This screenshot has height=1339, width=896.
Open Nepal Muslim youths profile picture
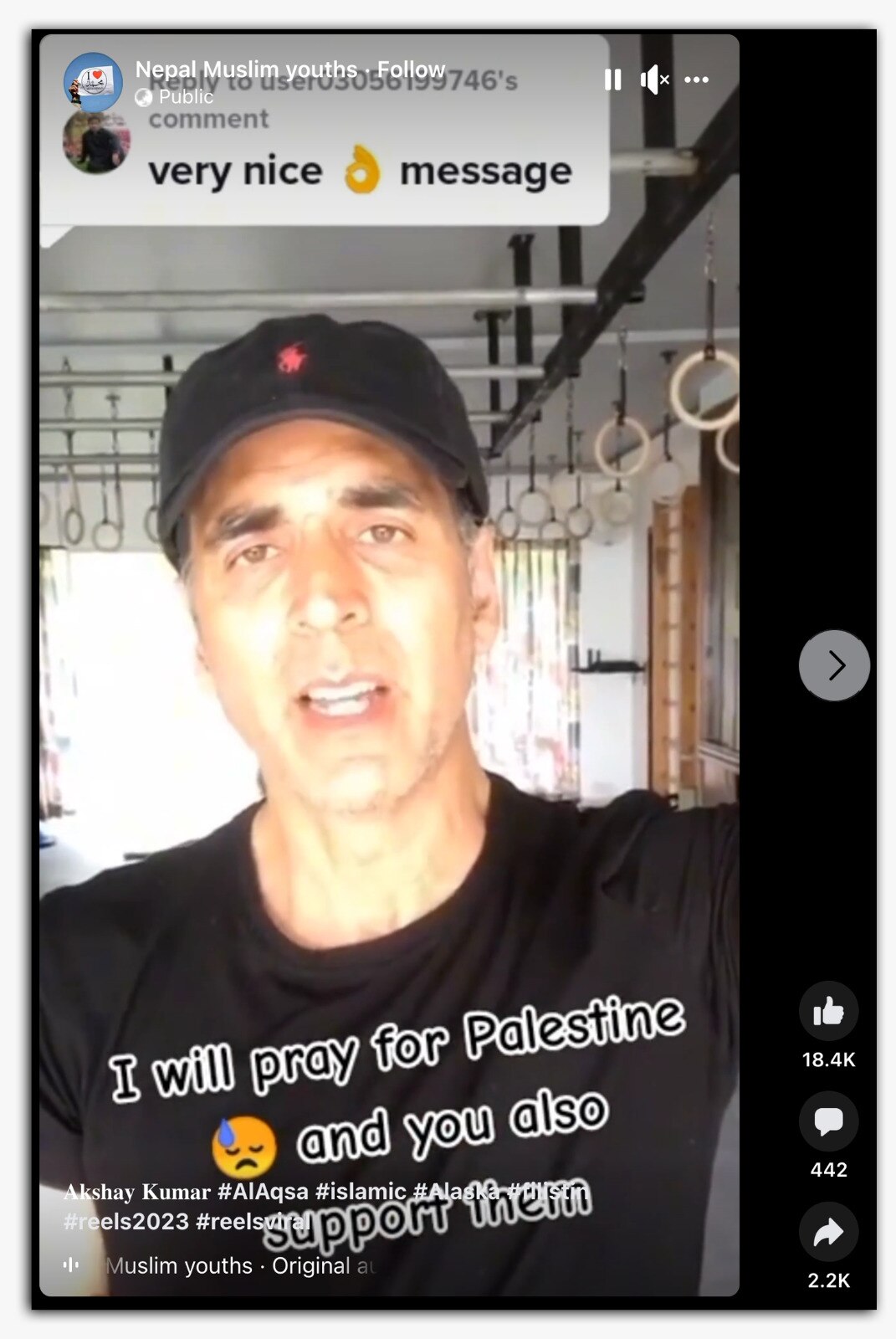click(93, 82)
